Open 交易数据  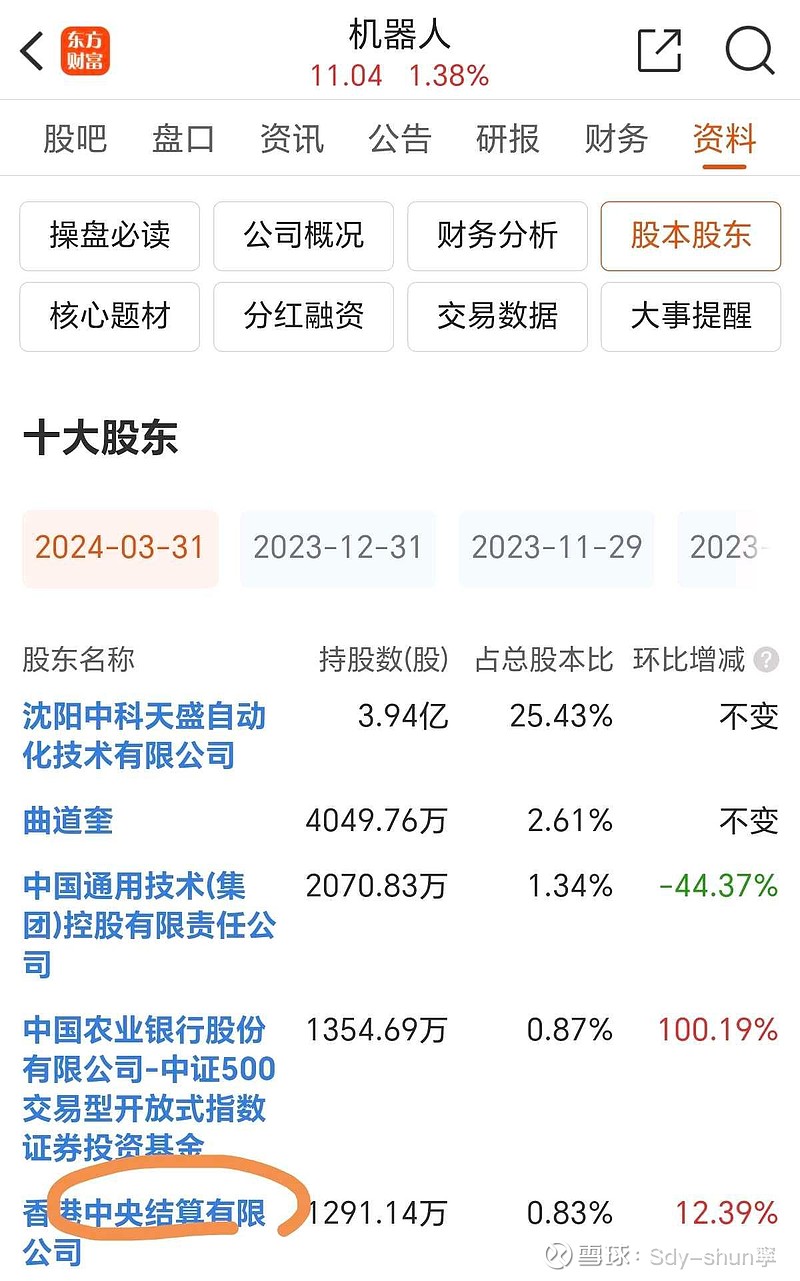497,317
